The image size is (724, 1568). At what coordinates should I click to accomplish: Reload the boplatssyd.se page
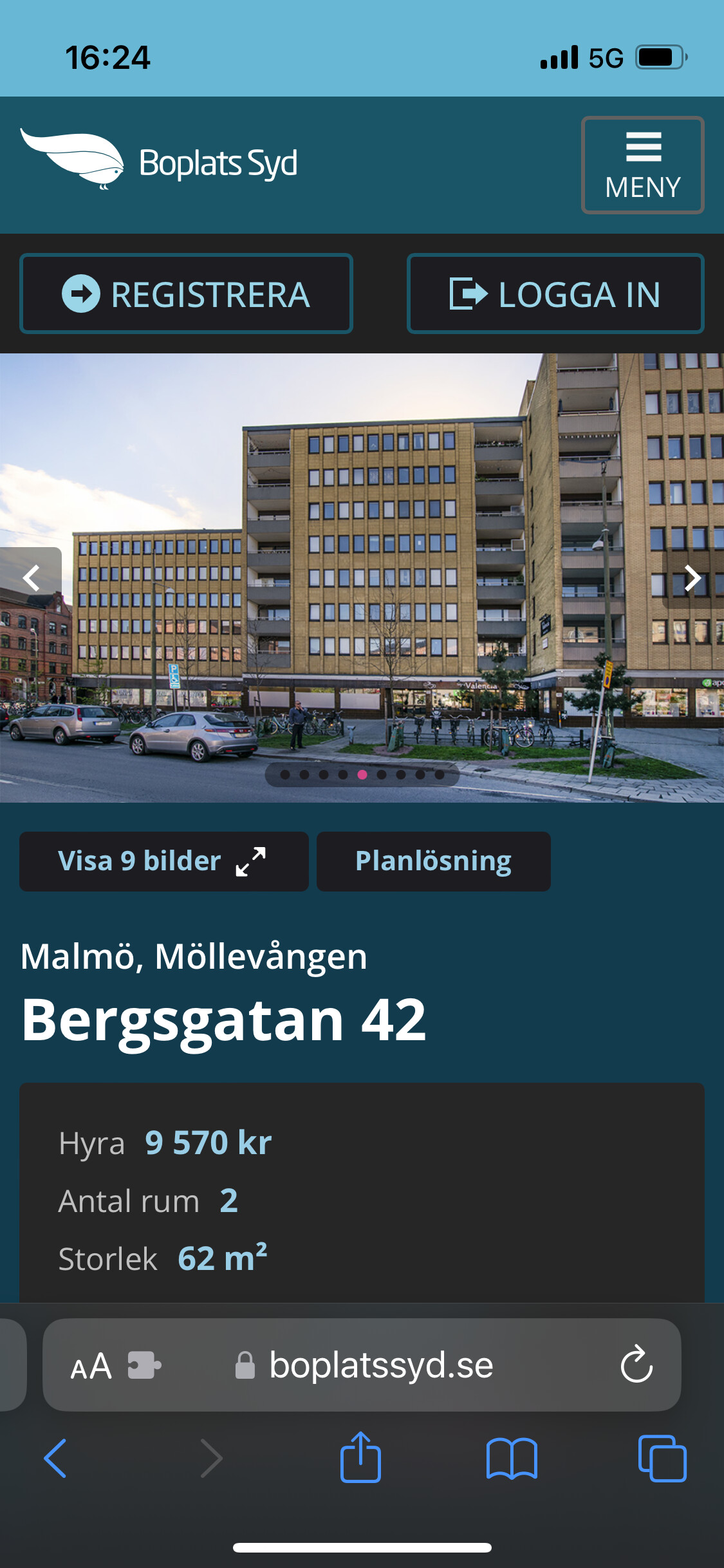(x=636, y=1365)
